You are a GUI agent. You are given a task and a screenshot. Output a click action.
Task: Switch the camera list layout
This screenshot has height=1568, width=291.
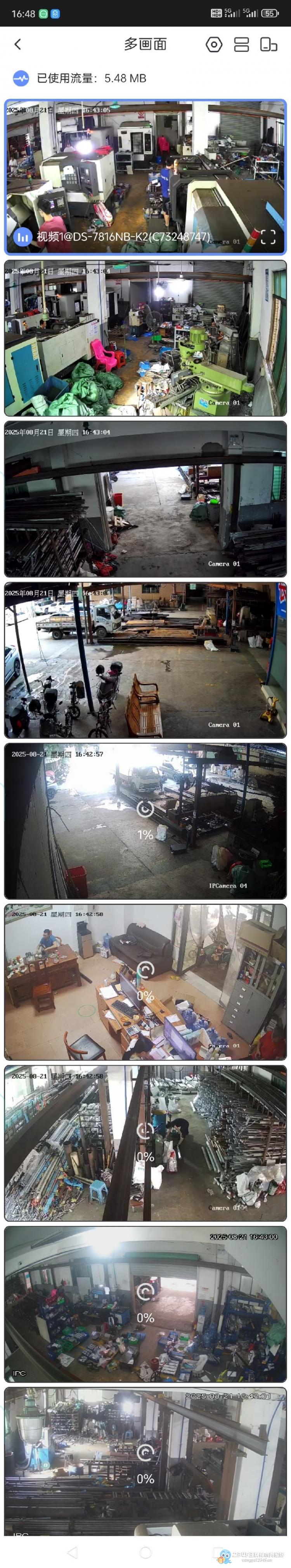click(x=242, y=45)
